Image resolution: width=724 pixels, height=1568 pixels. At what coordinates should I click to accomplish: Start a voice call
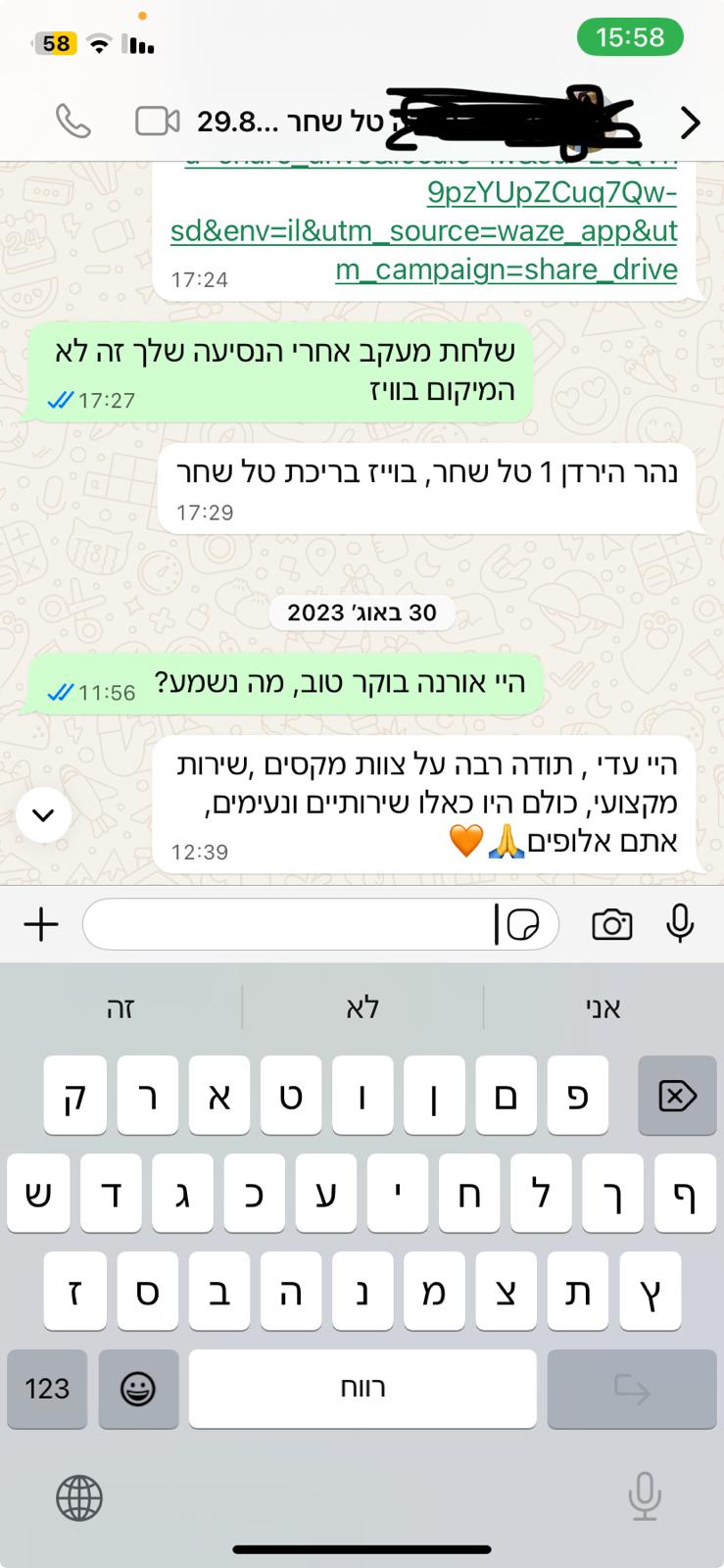click(x=73, y=122)
